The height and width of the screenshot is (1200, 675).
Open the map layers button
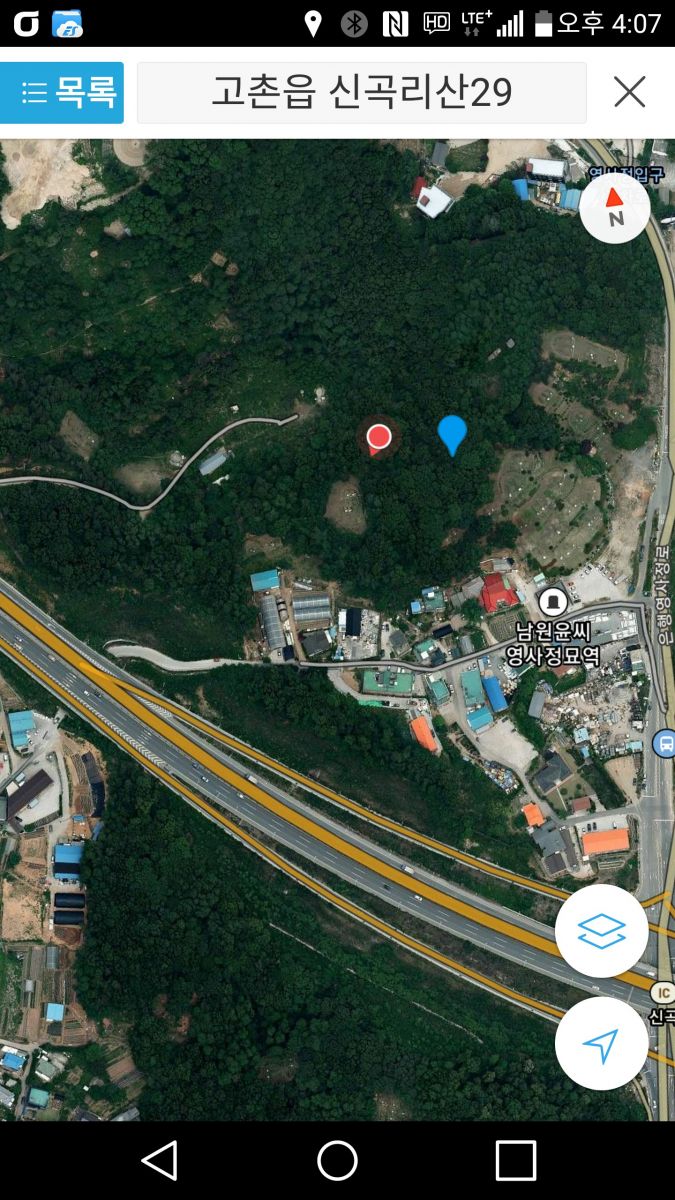click(x=601, y=931)
